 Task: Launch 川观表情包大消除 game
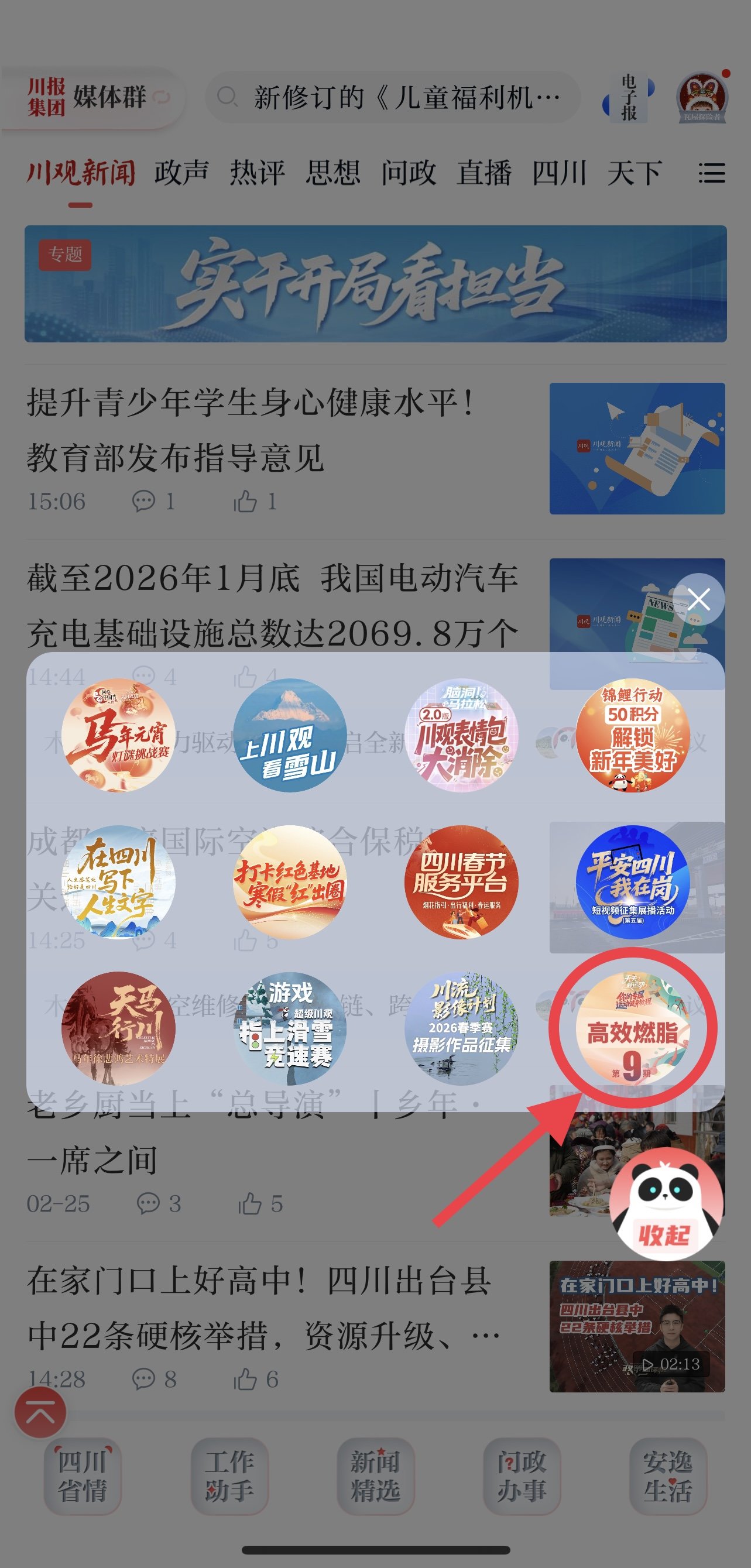click(x=461, y=735)
